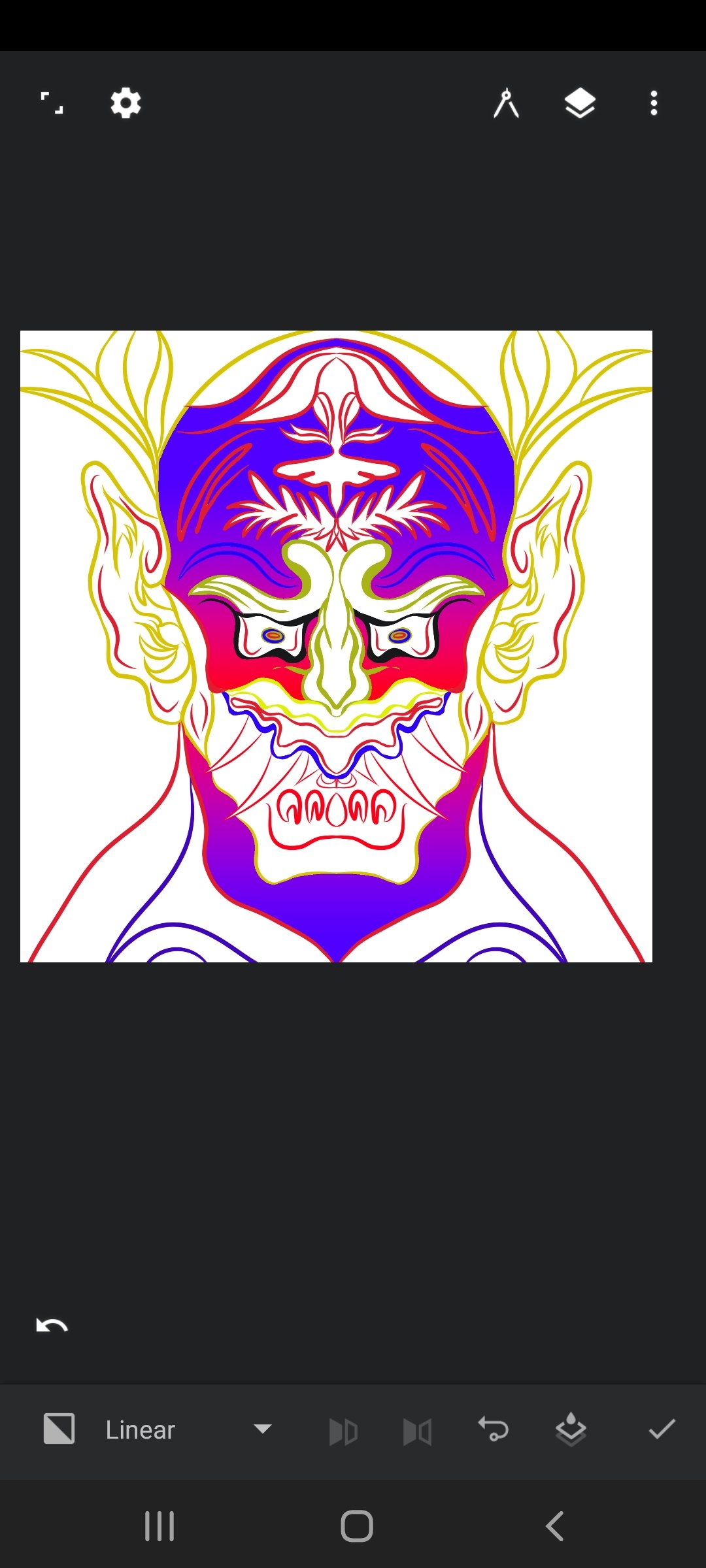This screenshot has height=1568, width=706.
Task: Tap the fill layer bucket icon
Action: (x=571, y=1429)
